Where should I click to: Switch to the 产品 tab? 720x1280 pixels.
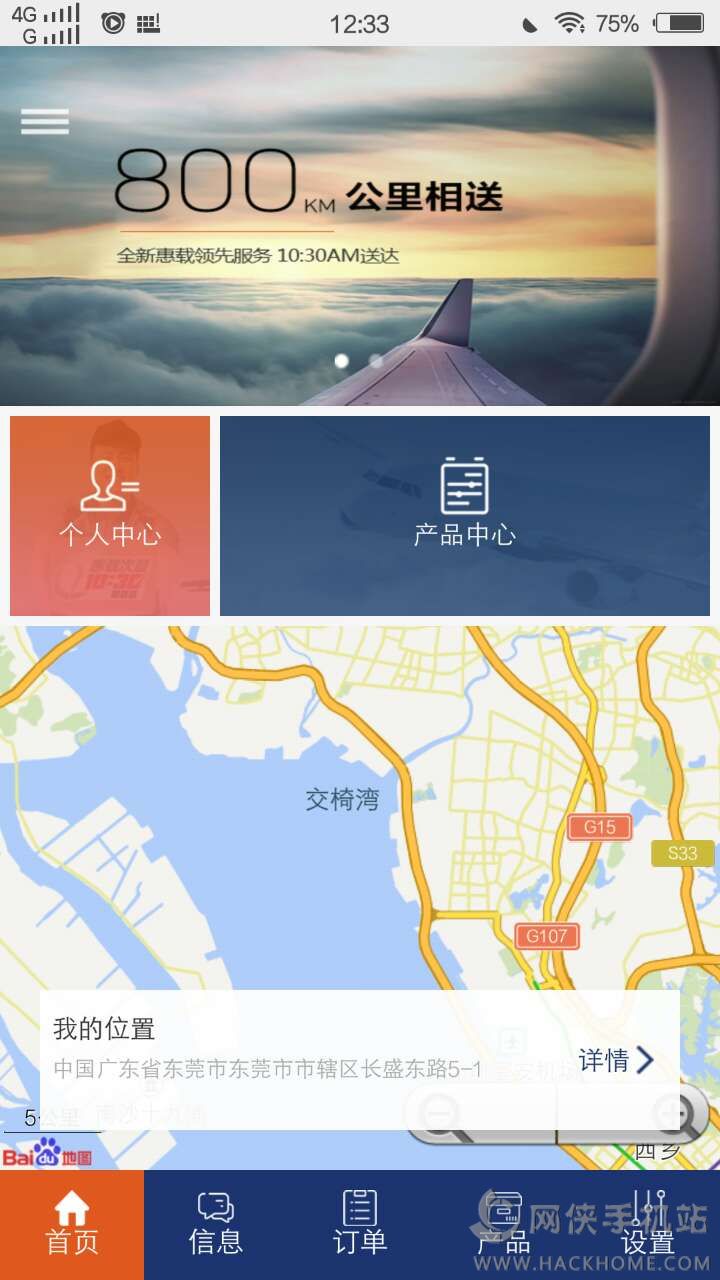pos(504,1224)
